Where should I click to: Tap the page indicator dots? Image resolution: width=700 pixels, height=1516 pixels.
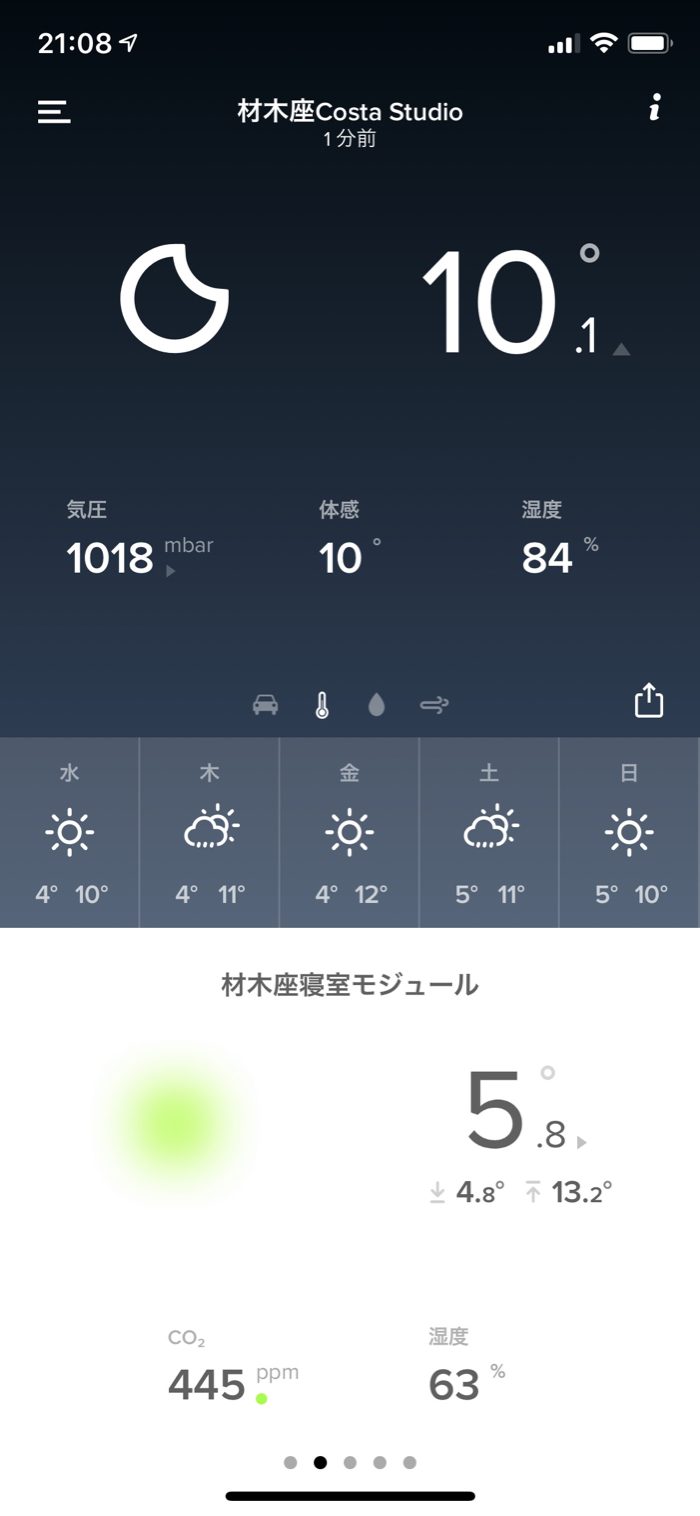pyautogui.click(x=350, y=1462)
